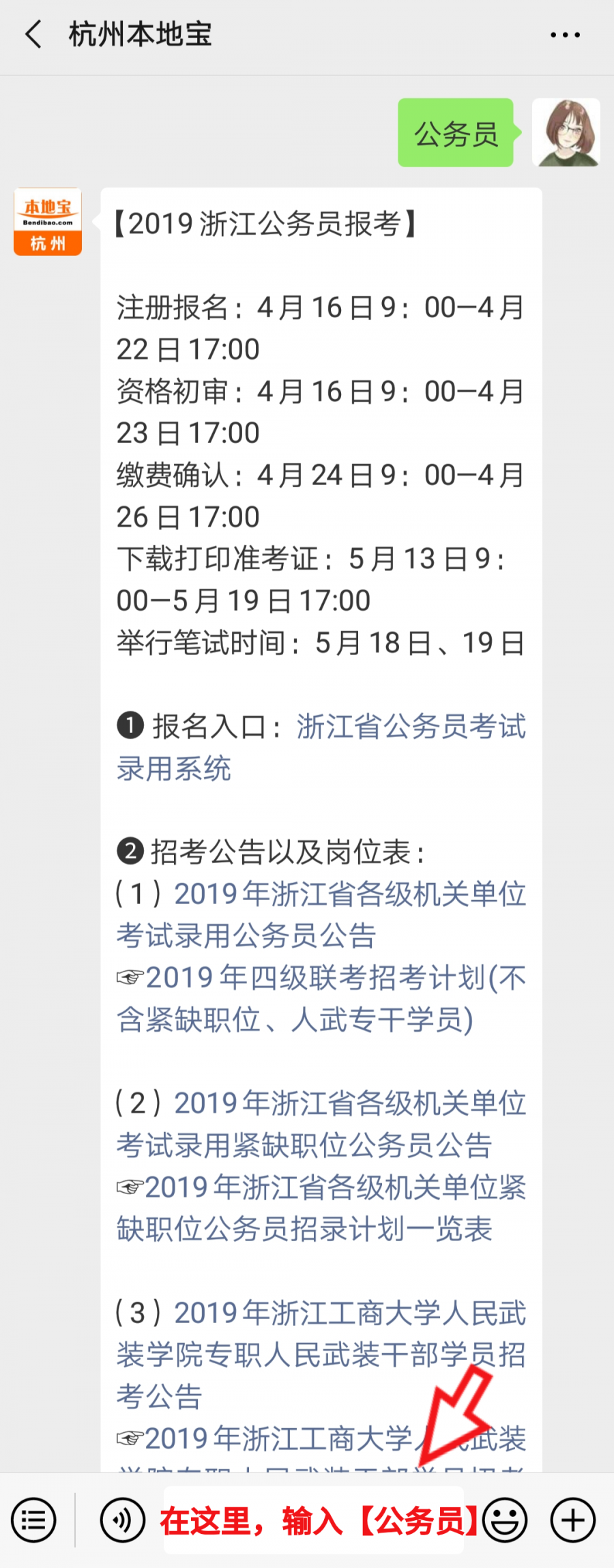The height and width of the screenshot is (1568, 614).
Task: Open the three-dot overflow menu
Action: tap(565, 34)
